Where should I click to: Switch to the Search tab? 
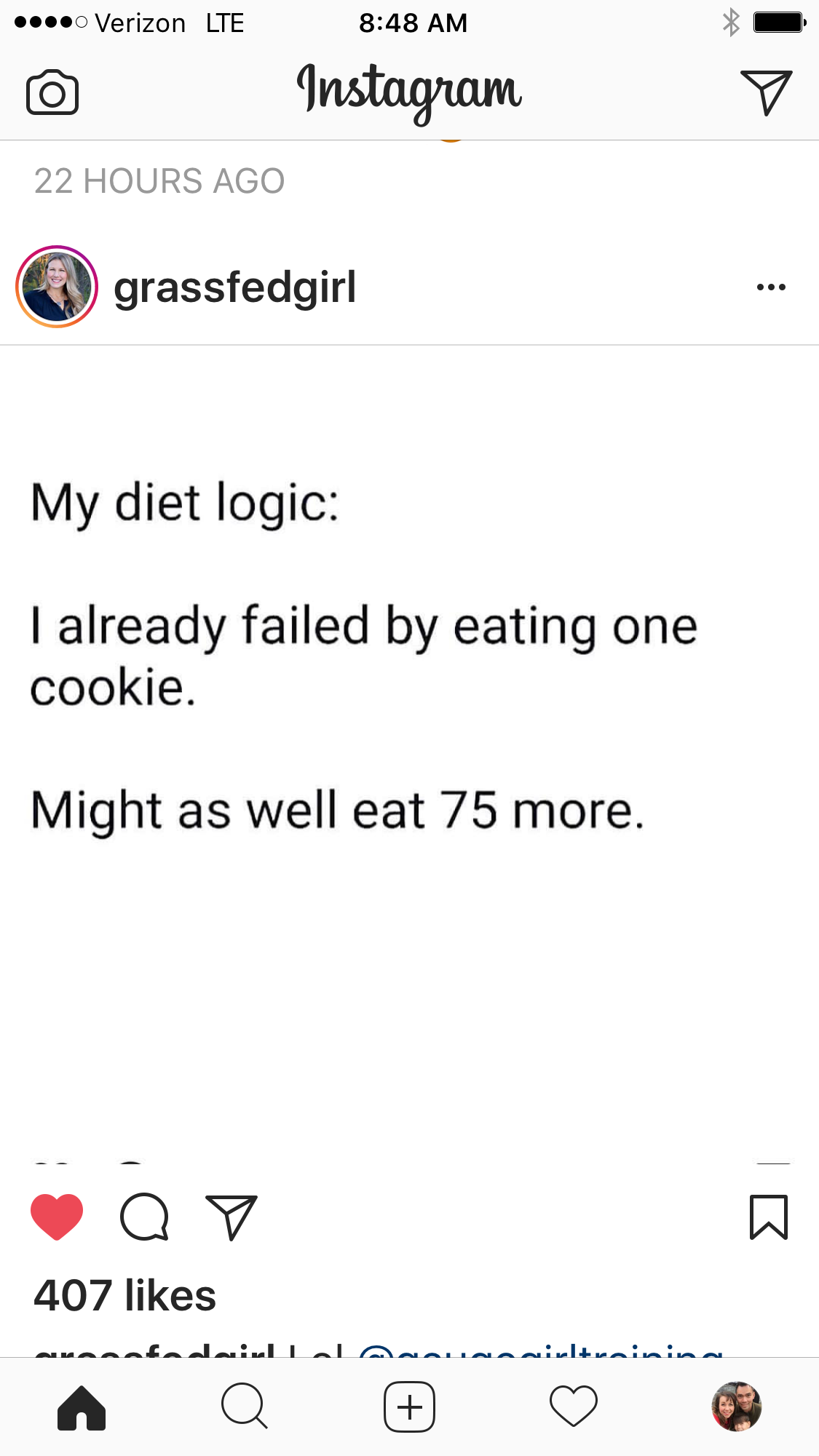(x=245, y=1406)
